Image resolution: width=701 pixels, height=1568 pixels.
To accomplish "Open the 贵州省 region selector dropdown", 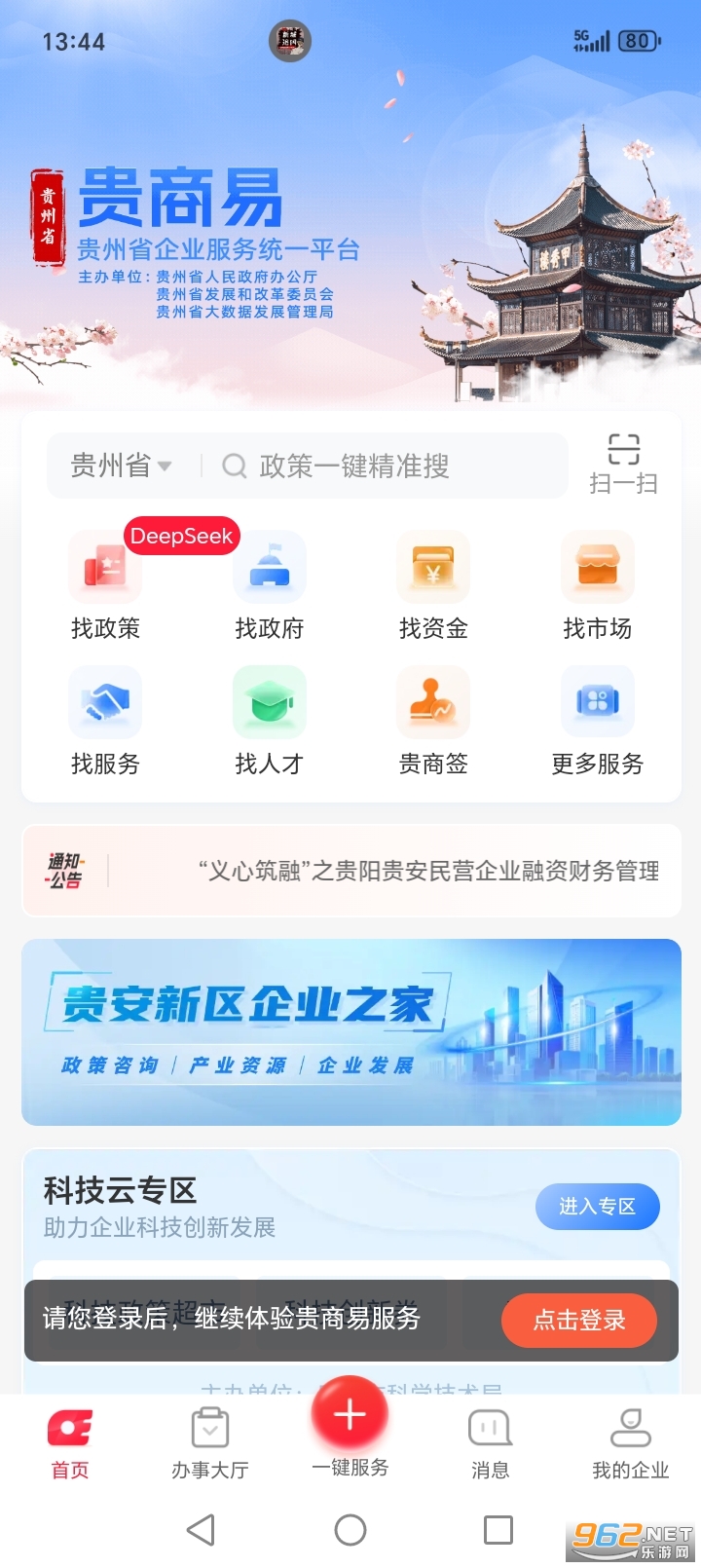I will pos(117,466).
